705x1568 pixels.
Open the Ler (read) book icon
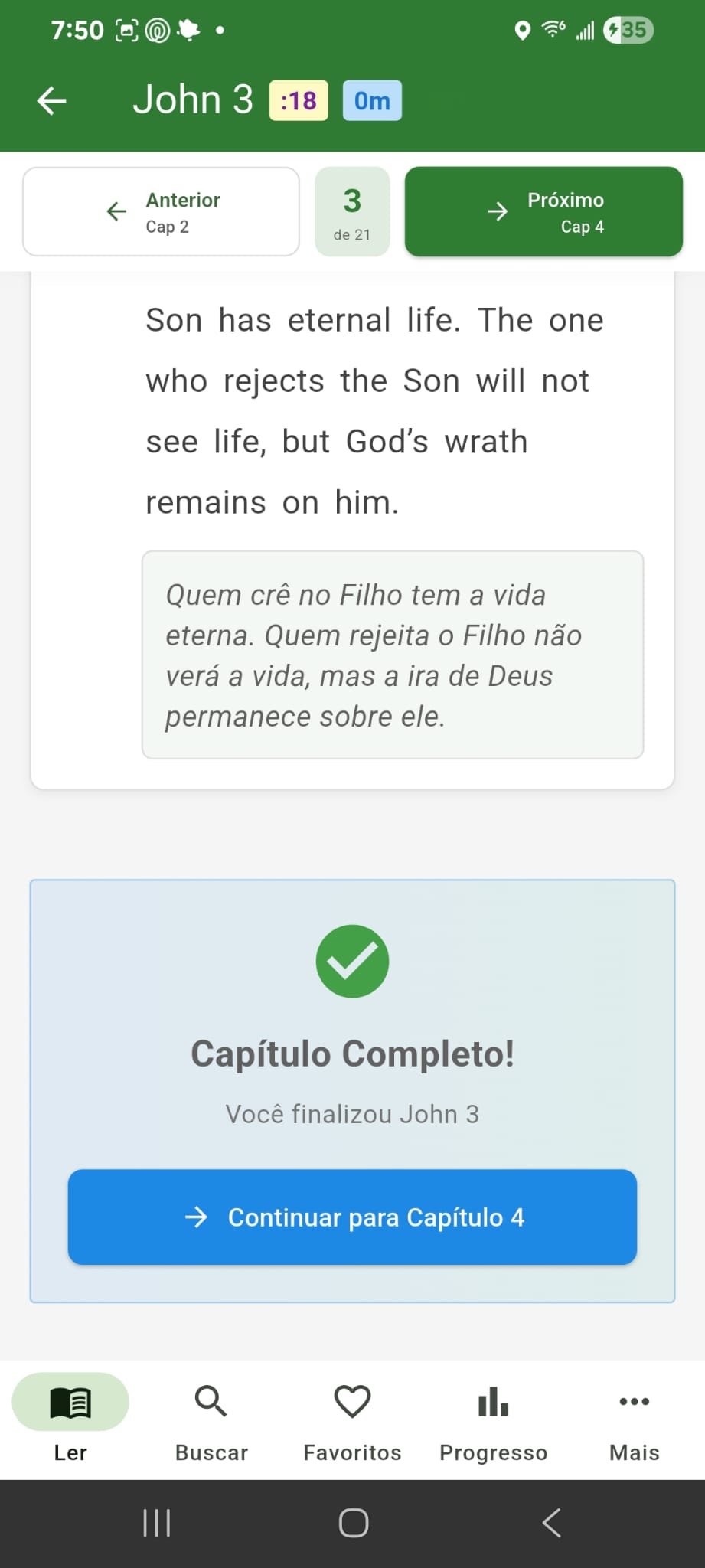(x=70, y=1403)
